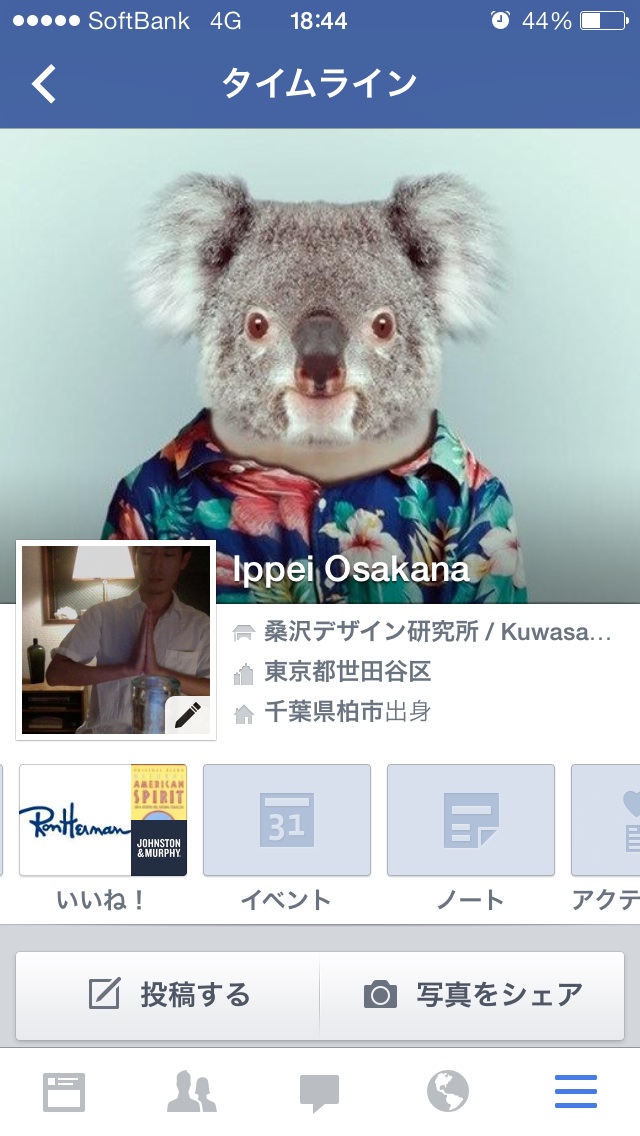Open the hamburger menu tab
Image resolution: width=640 pixels, height=1136 pixels.
click(x=576, y=1092)
